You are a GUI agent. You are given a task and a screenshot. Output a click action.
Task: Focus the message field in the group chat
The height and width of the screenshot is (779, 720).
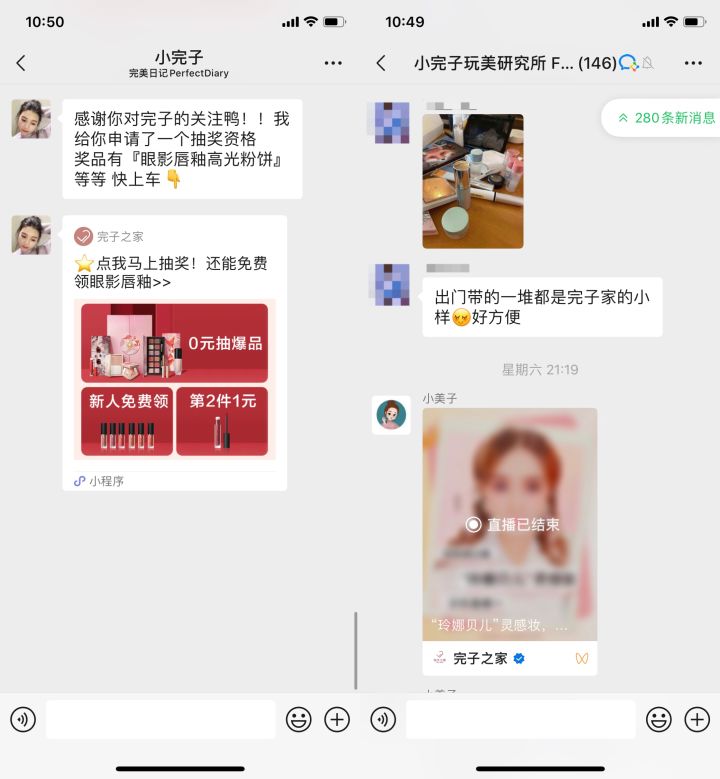(x=520, y=719)
